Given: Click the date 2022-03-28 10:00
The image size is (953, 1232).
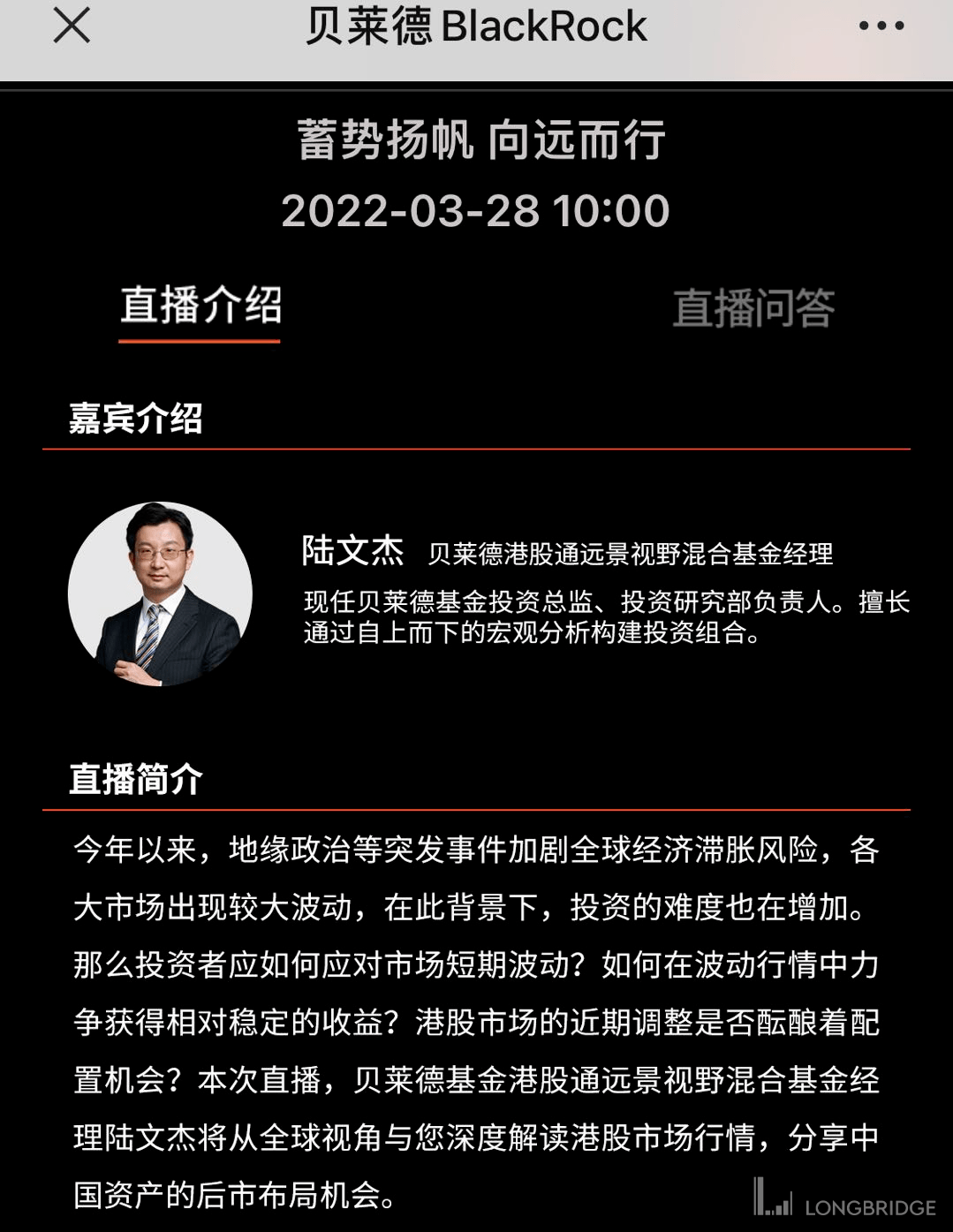Looking at the screenshot, I should coord(476,212).
